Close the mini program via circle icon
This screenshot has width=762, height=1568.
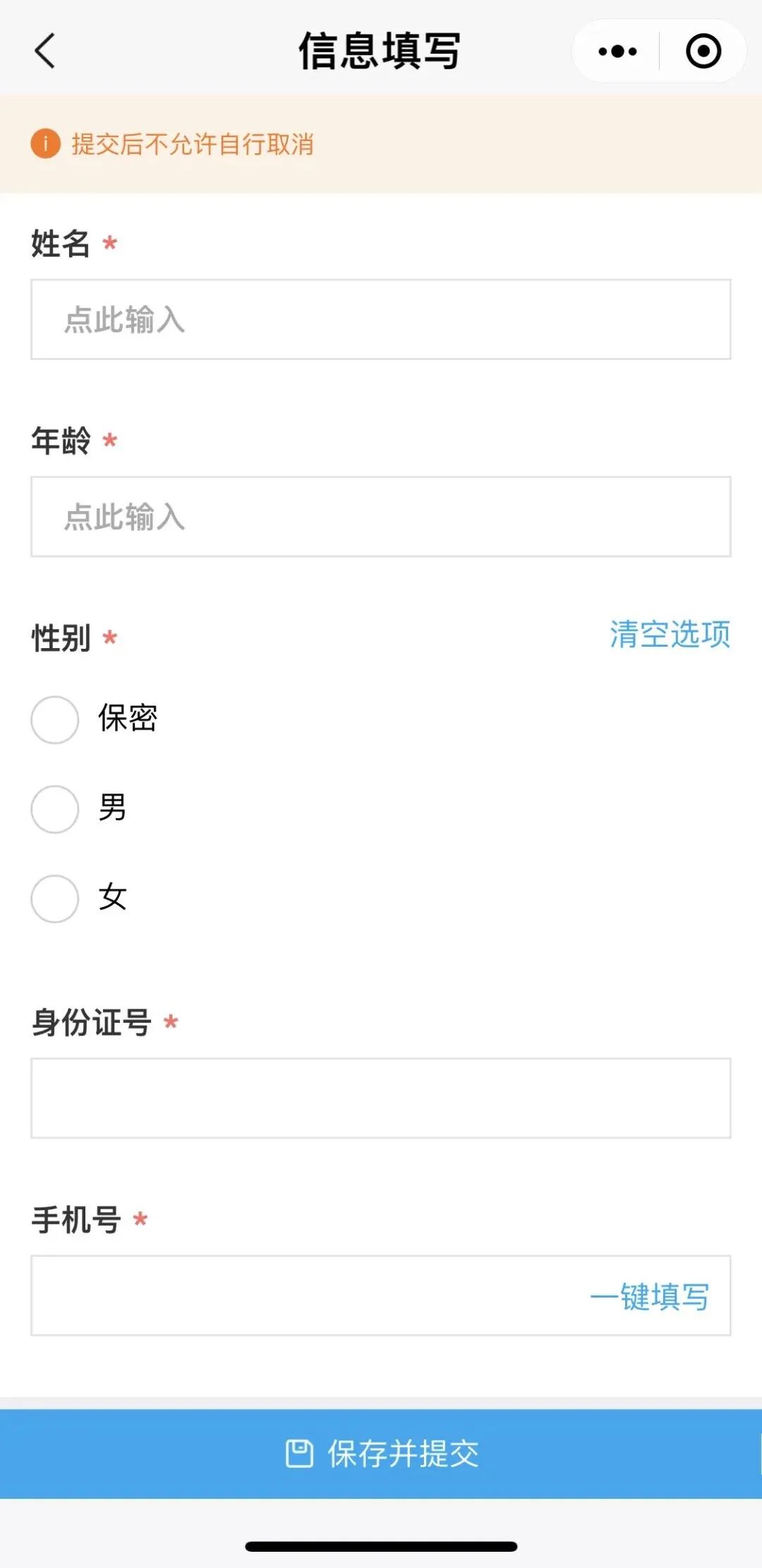pyautogui.click(x=703, y=51)
